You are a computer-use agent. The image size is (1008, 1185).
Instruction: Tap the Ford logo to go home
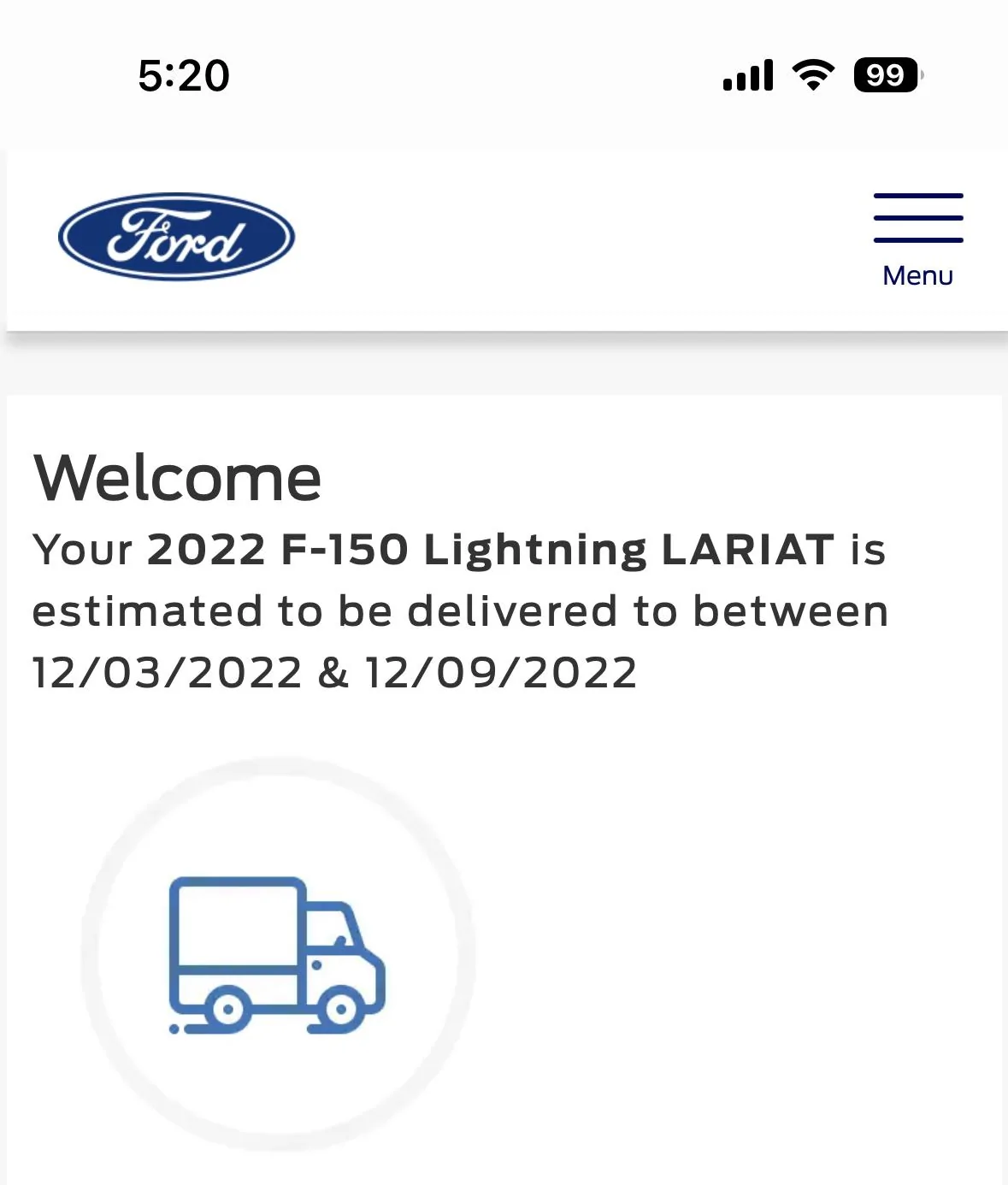point(177,237)
